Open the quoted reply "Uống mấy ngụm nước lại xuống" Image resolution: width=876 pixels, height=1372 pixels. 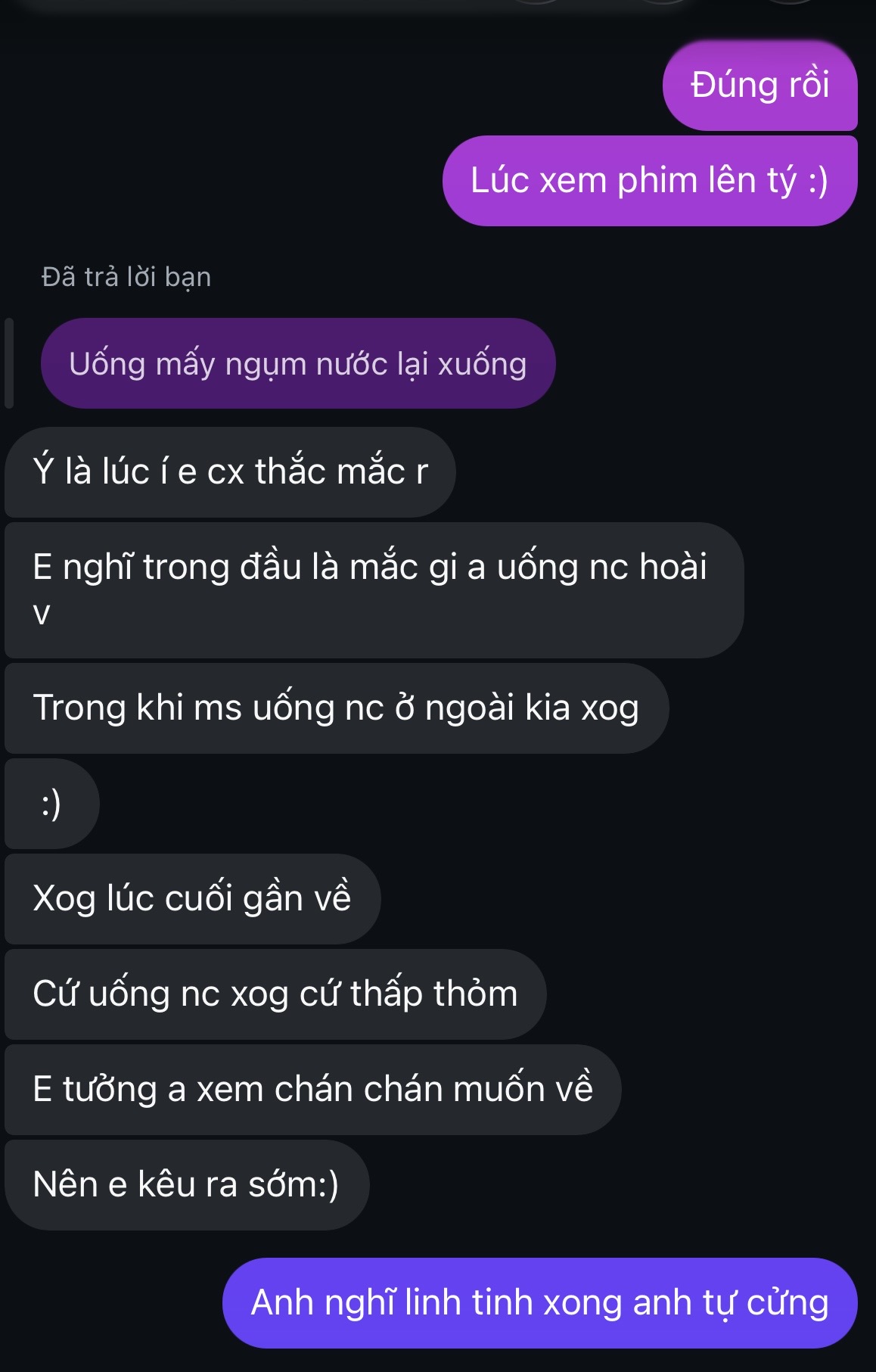298,363
